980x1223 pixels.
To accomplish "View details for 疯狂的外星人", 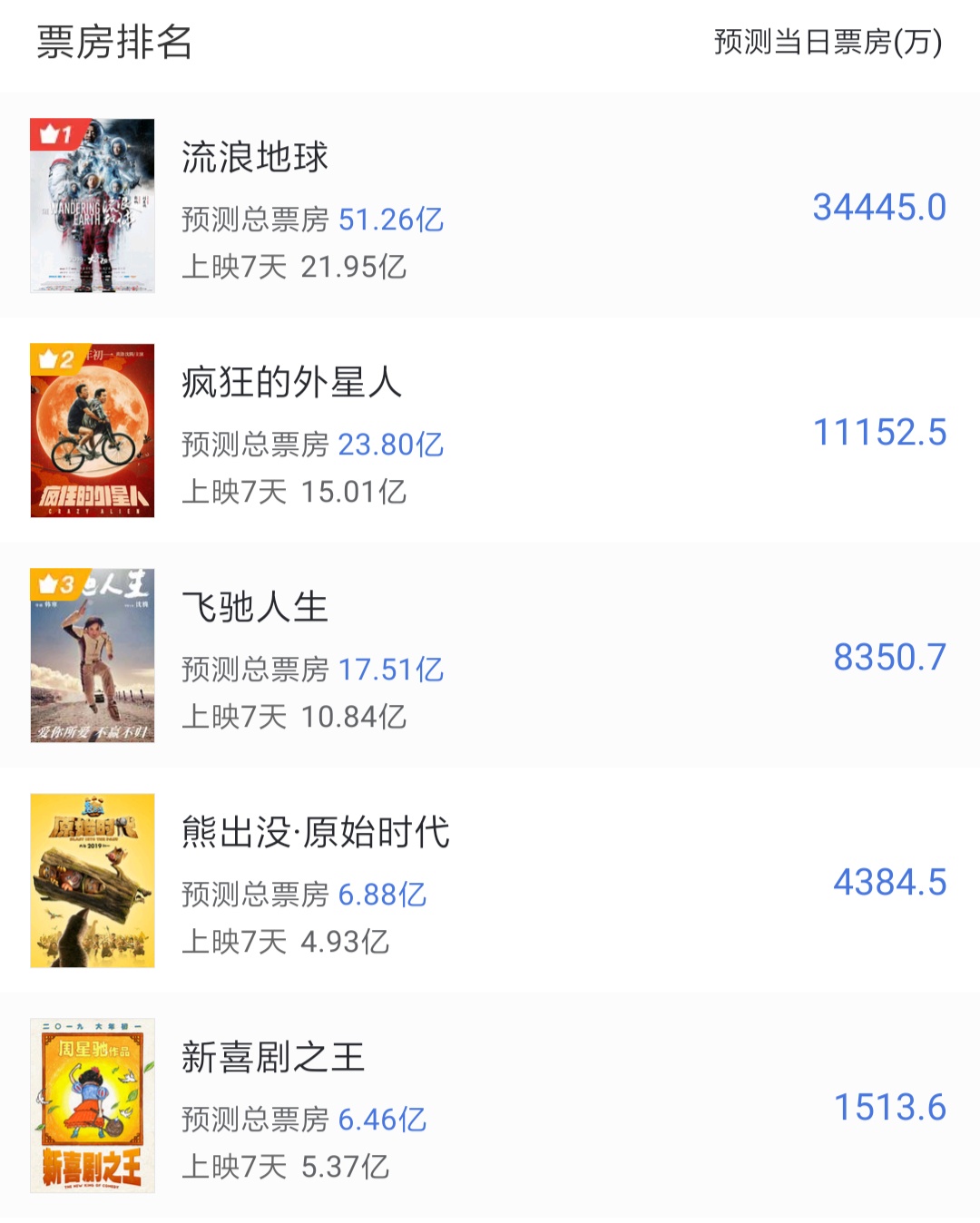I will click(x=490, y=431).
